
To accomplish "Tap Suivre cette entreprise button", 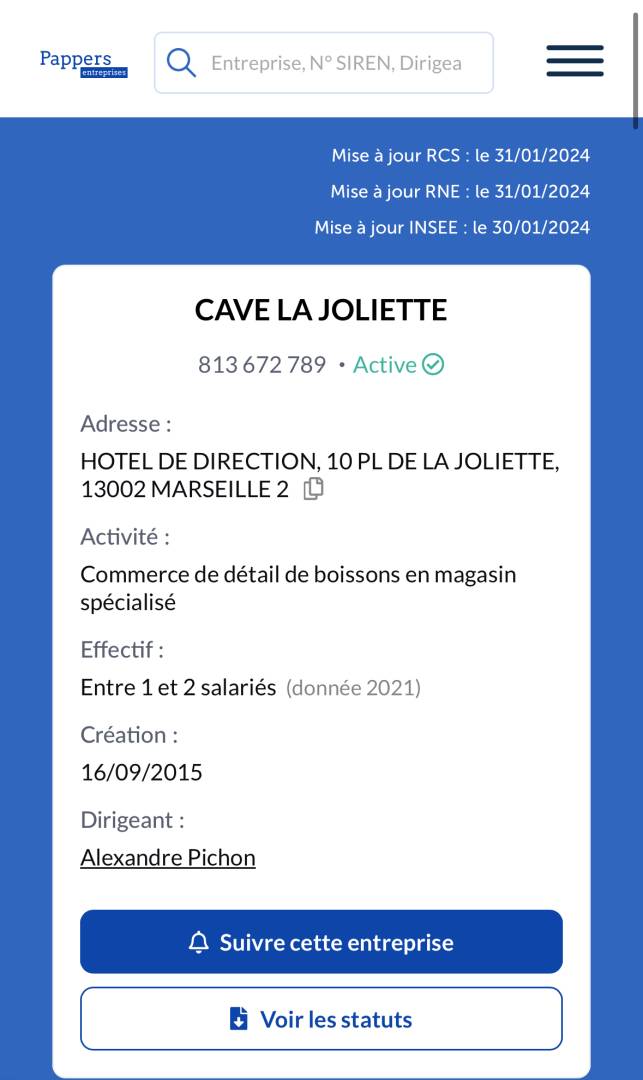I will (x=322, y=942).
